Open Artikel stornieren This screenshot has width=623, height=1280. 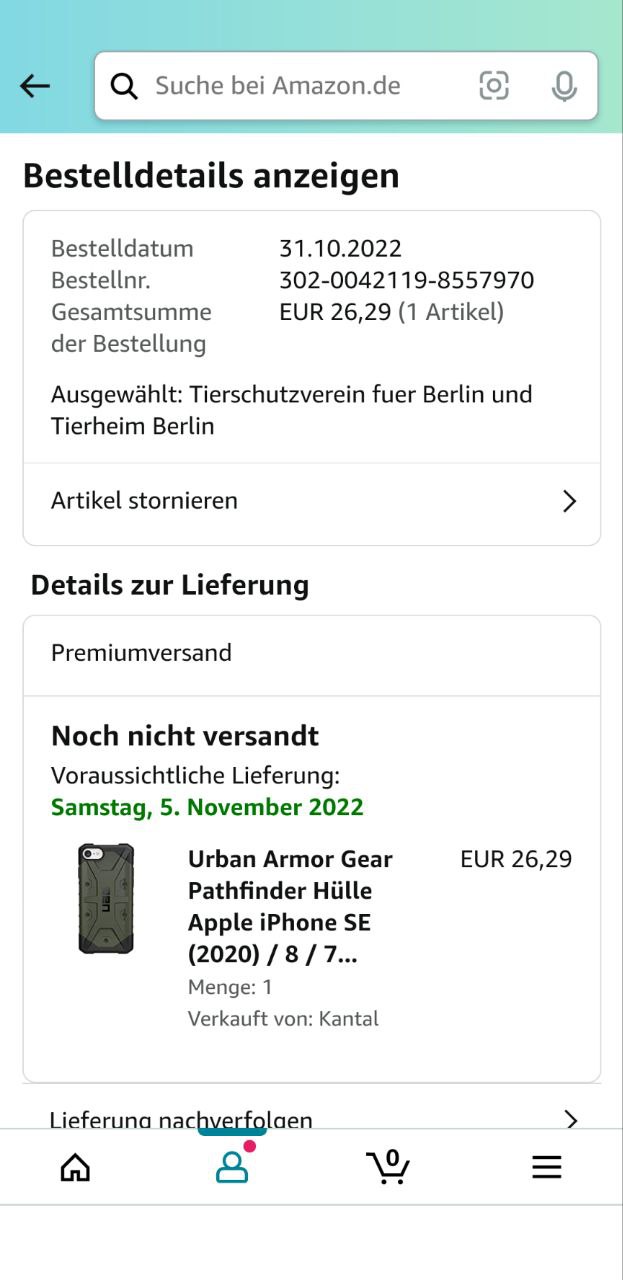click(312, 501)
